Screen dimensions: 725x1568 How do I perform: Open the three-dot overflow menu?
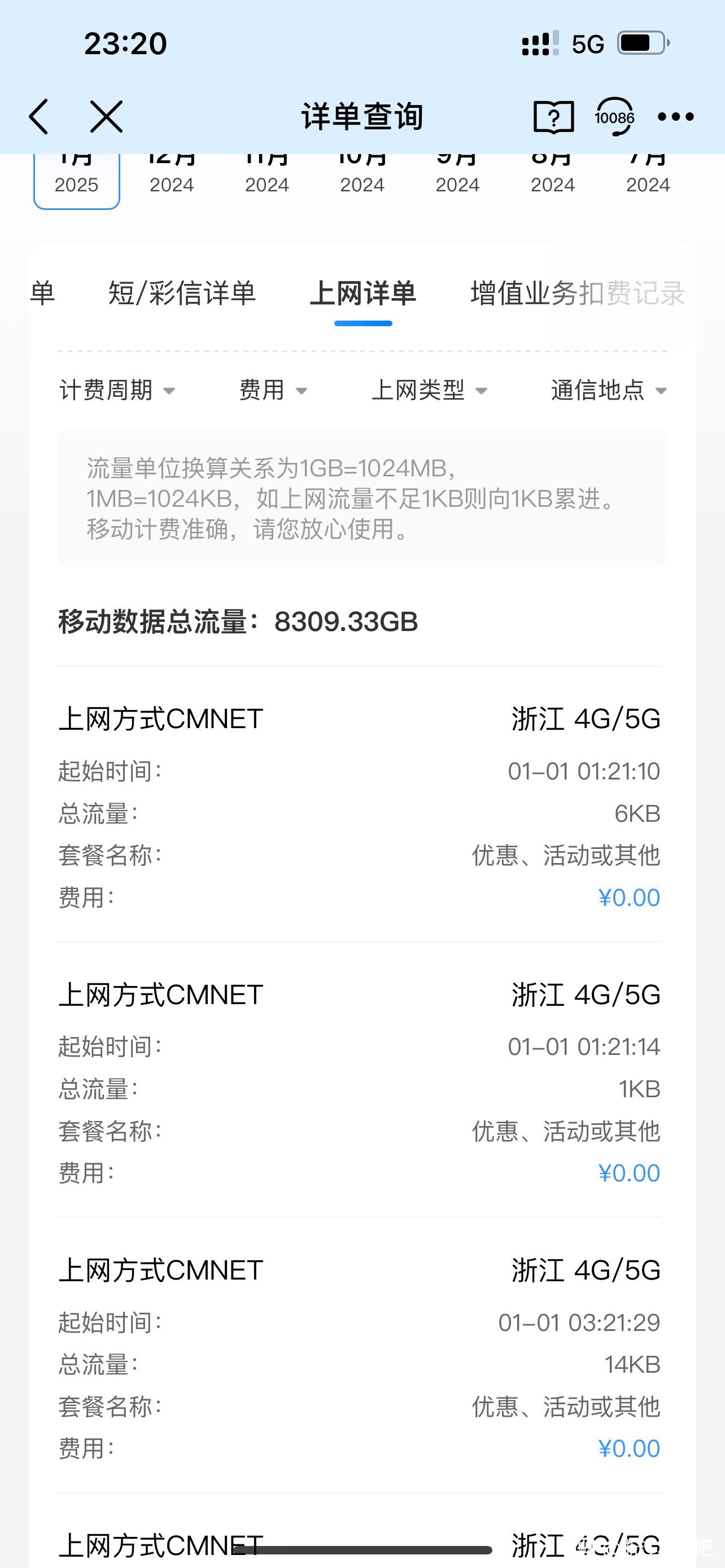676,116
